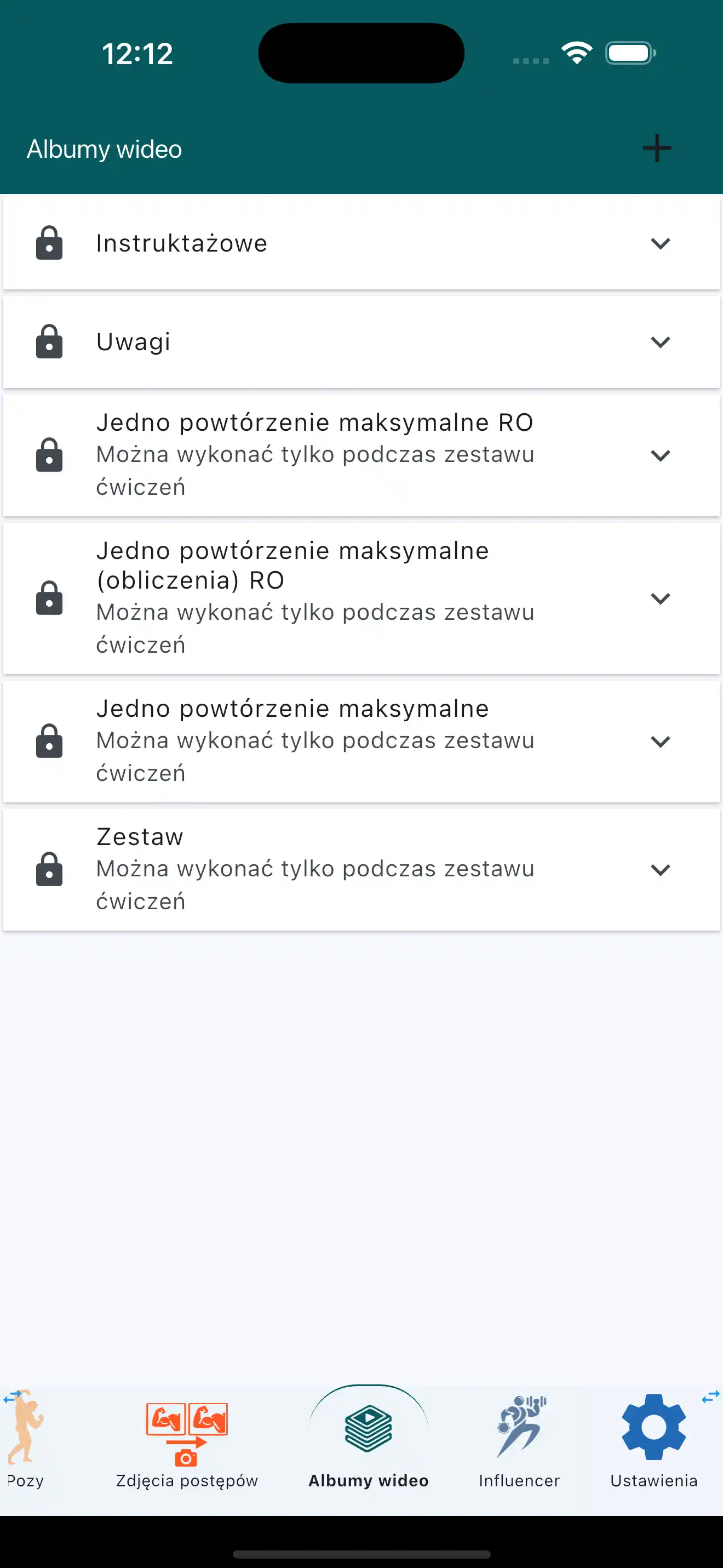
Task: Click the lock icon next to Instruktażowe
Action: click(x=49, y=242)
